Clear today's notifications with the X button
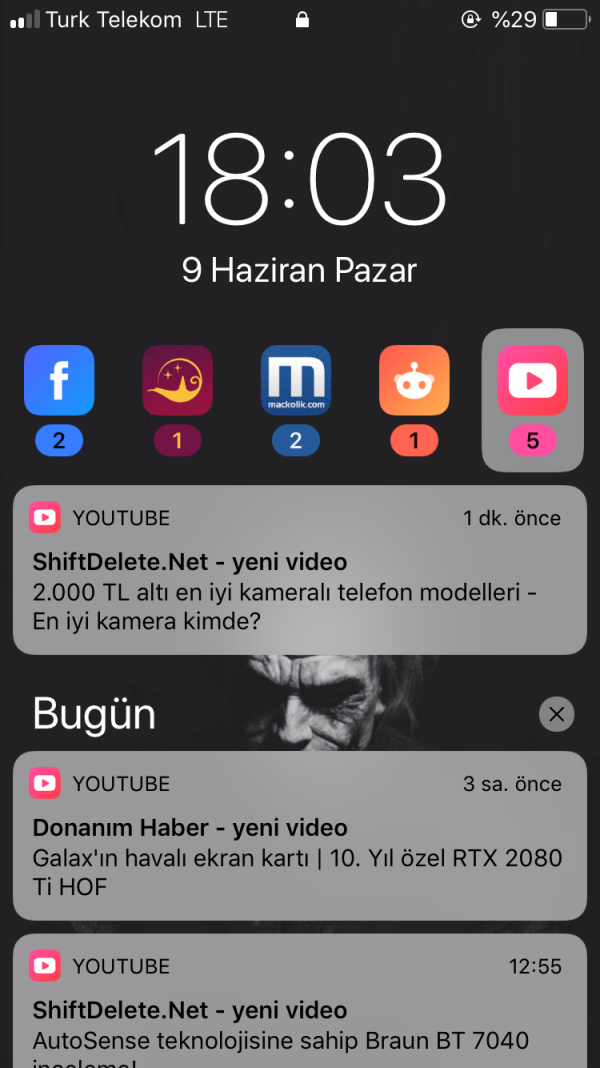 (x=557, y=714)
